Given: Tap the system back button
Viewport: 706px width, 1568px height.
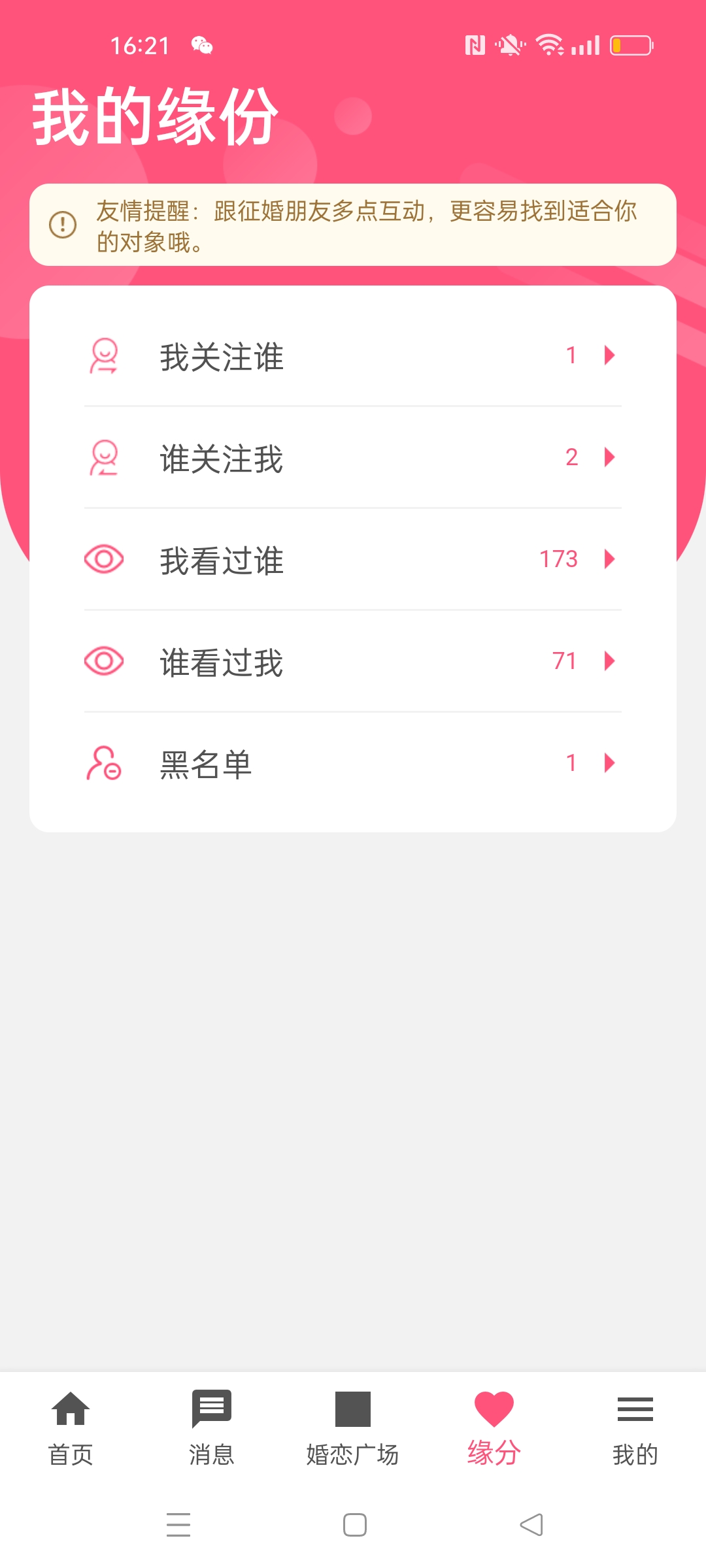Looking at the screenshot, I should tap(531, 1525).
